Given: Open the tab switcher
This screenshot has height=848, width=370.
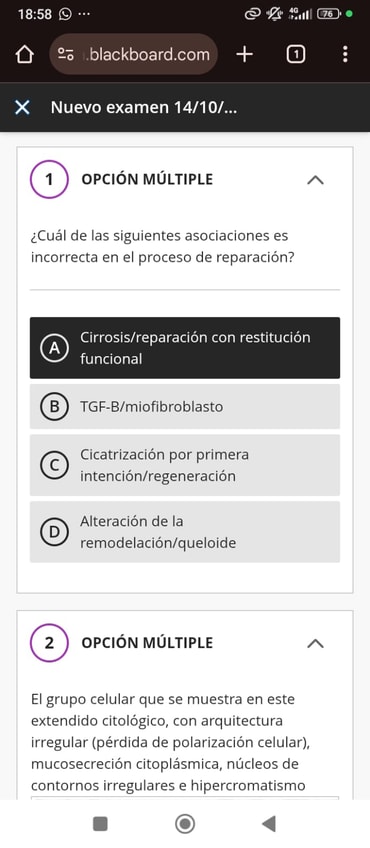Looking at the screenshot, I should coord(295,54).
